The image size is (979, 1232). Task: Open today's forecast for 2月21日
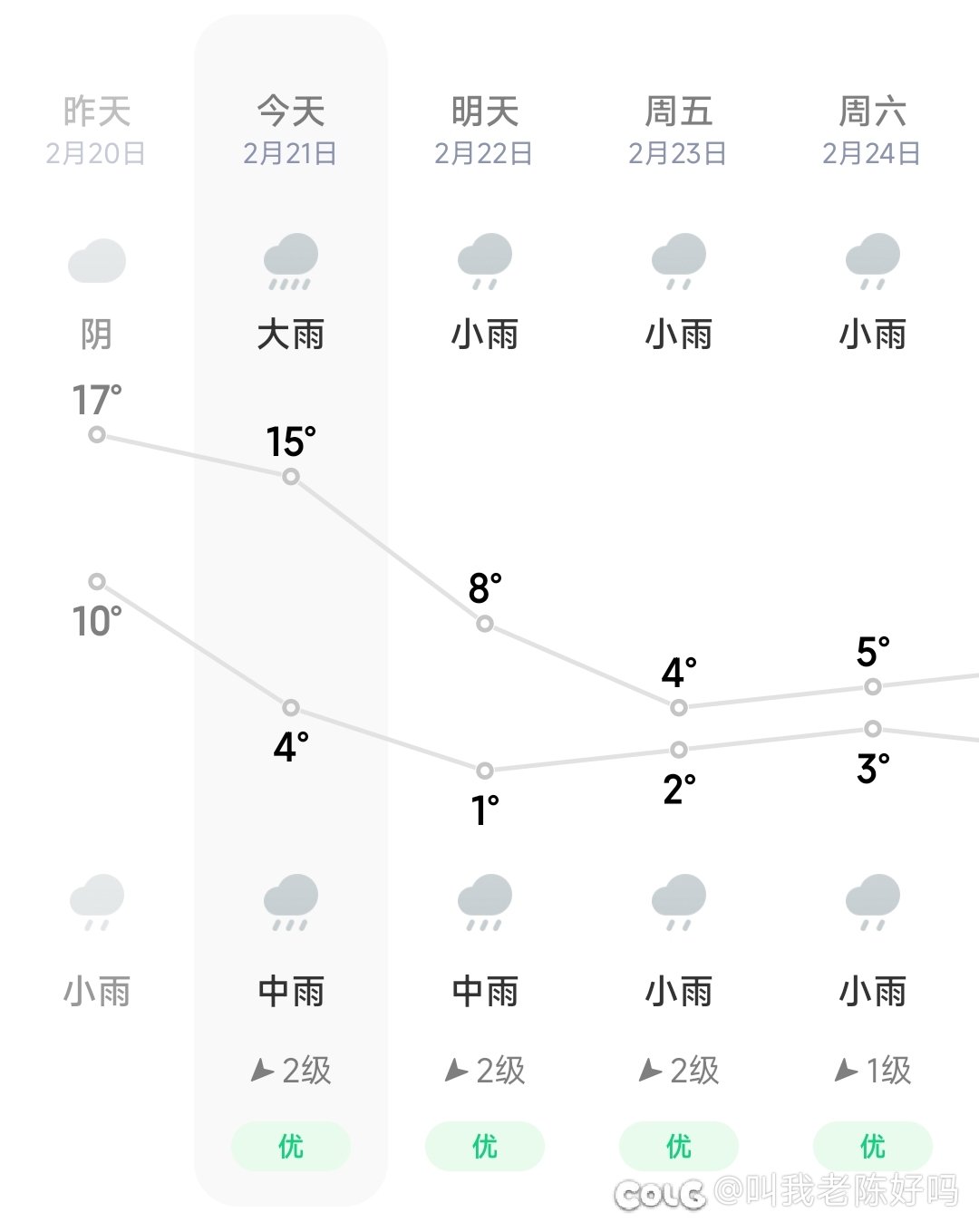click(290, 130)
